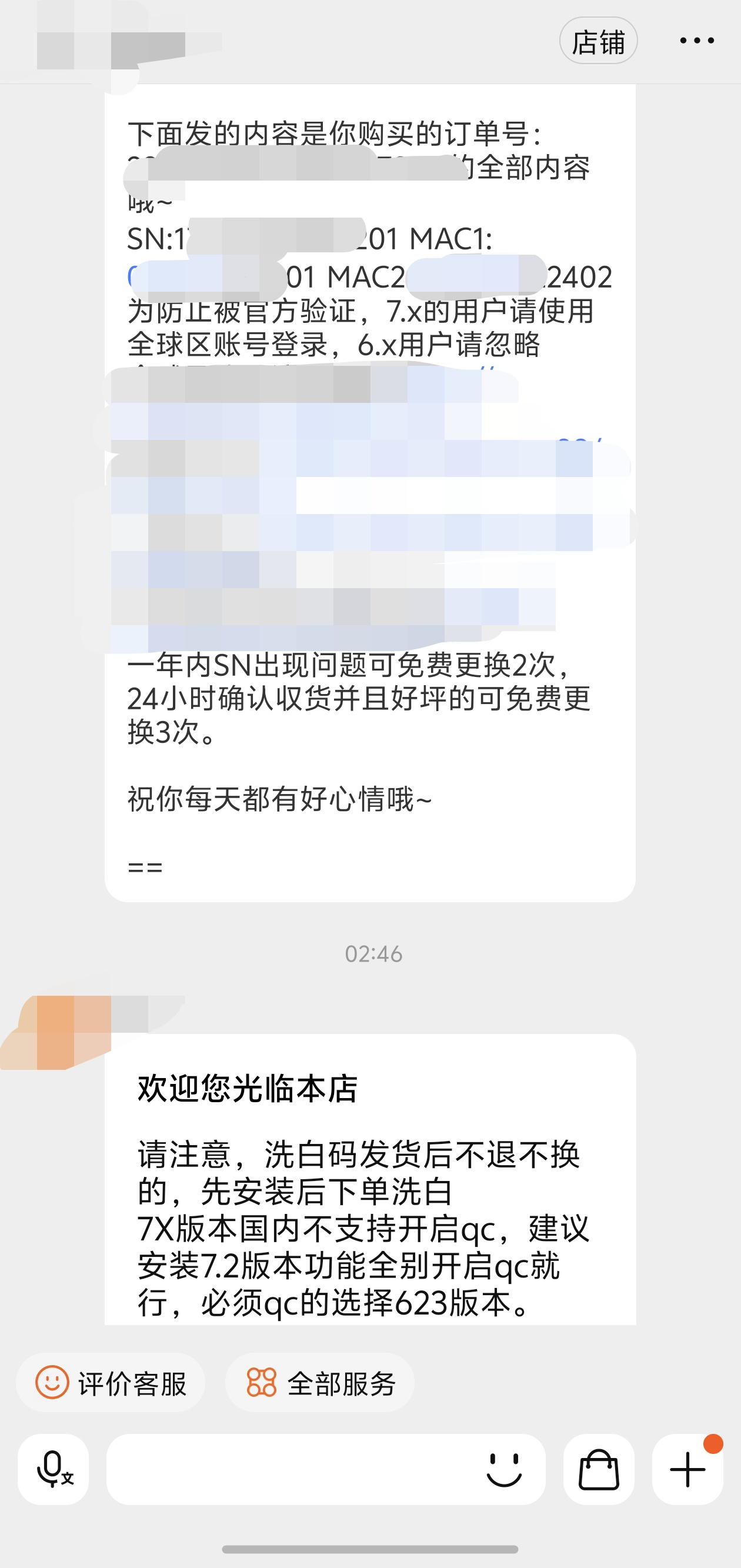Open the plus attachment menu

(x=687, y=1469)
